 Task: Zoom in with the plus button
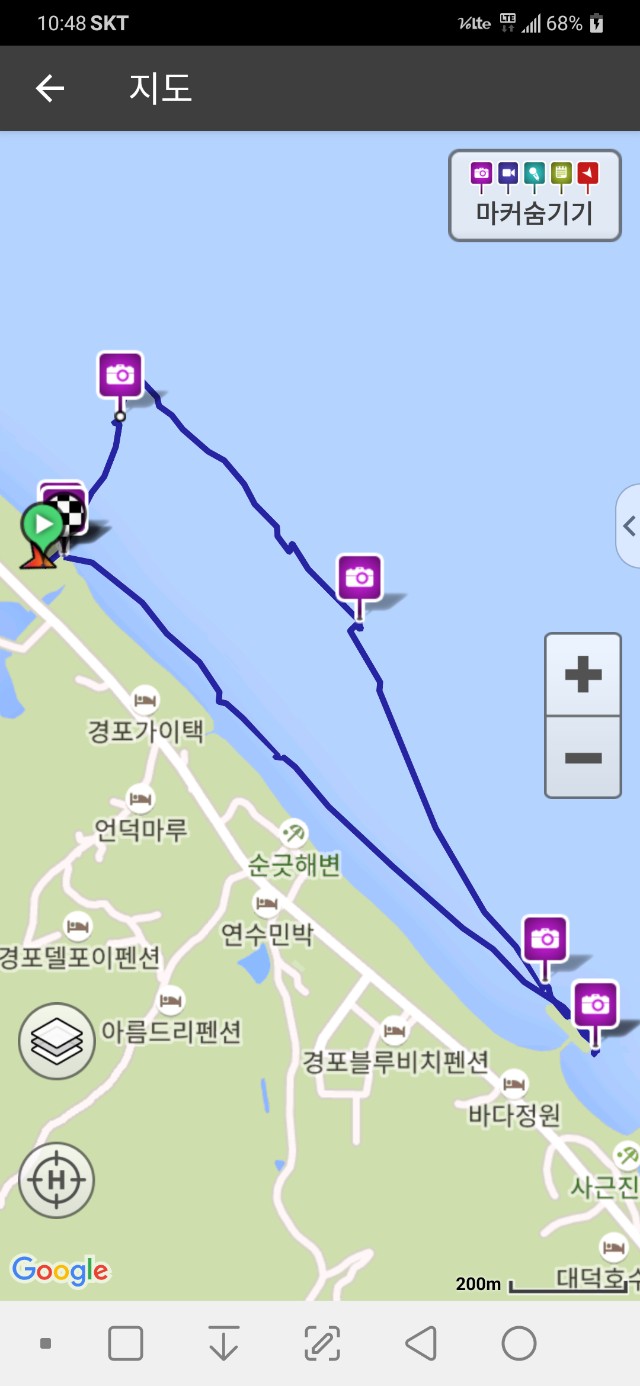[583, 675]
